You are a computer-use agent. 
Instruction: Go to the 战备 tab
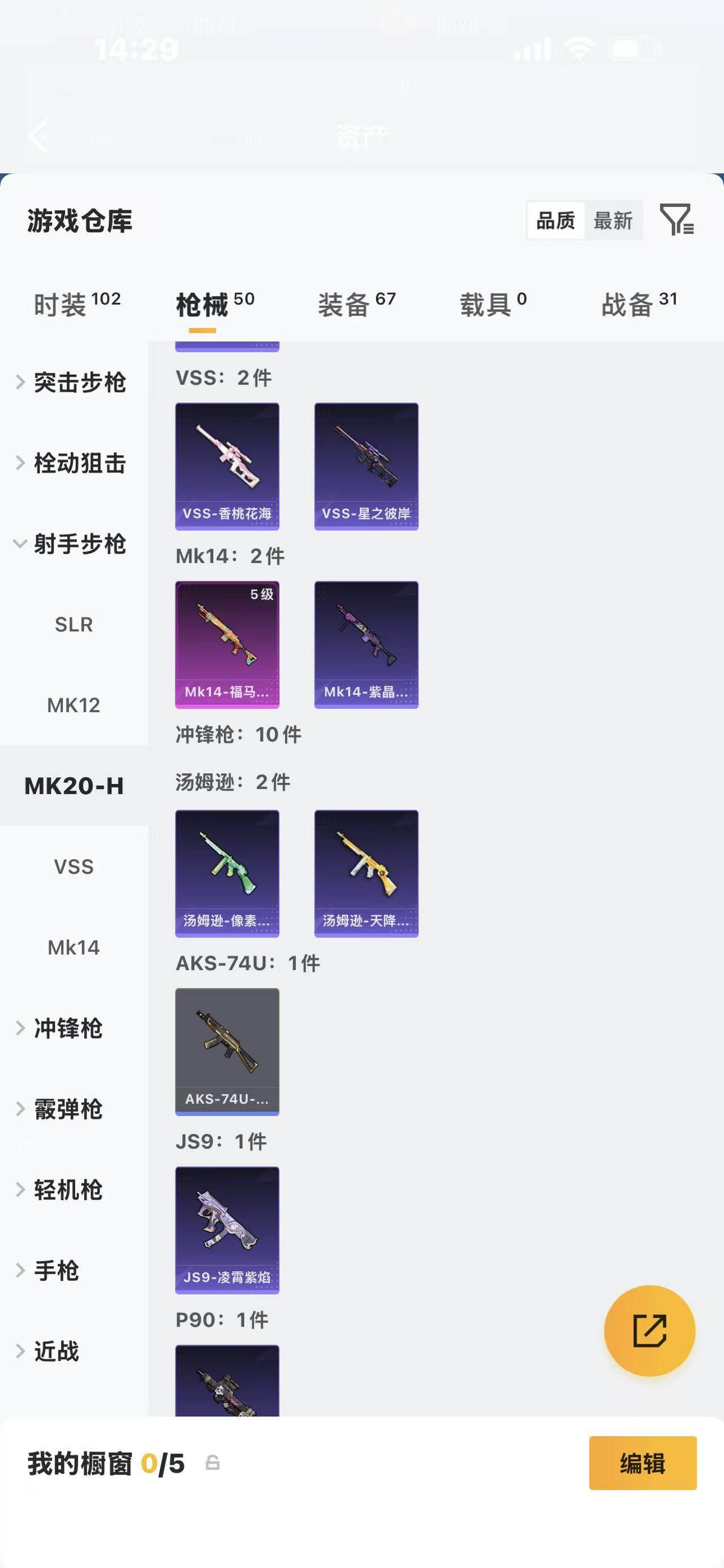(639, 304)
